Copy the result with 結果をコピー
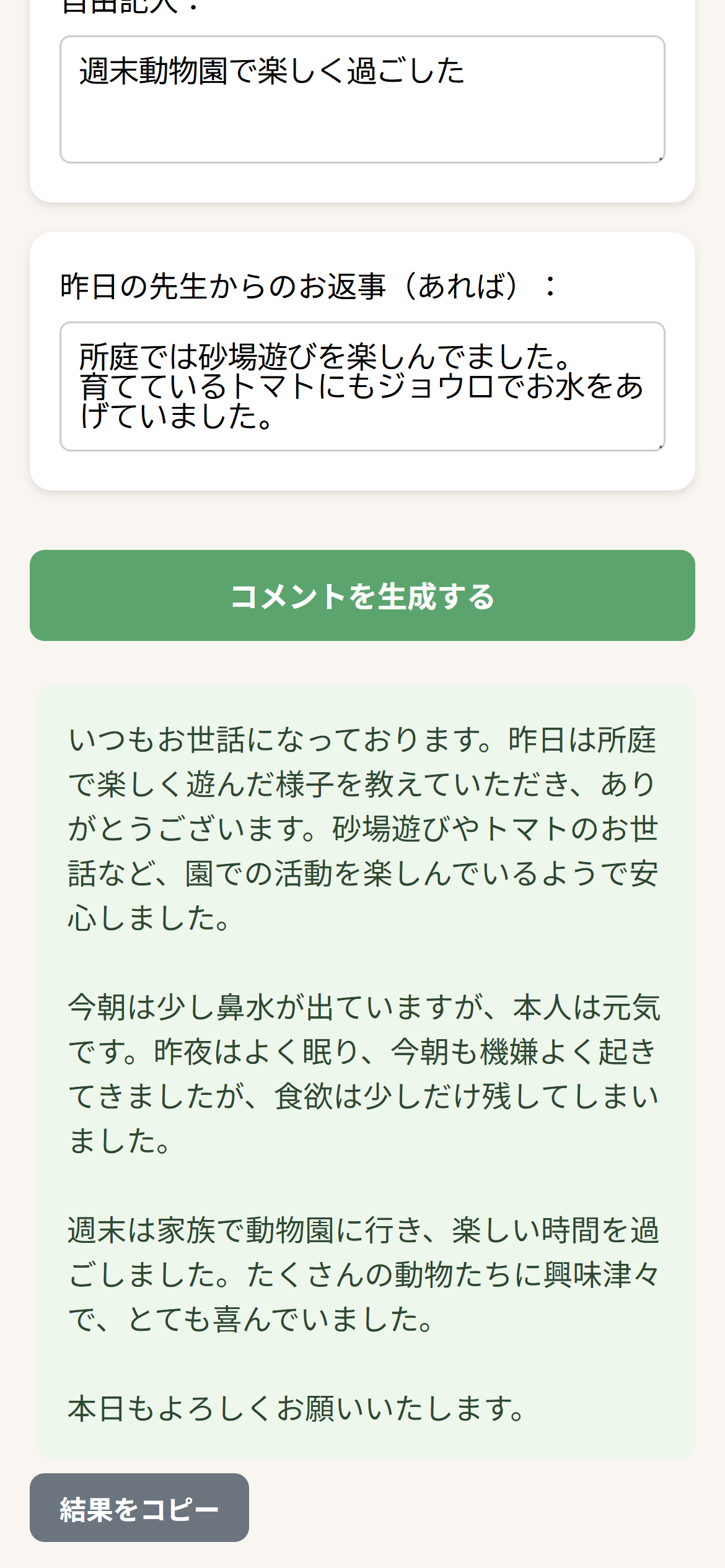The image size is (725, 1568). 139,1507
